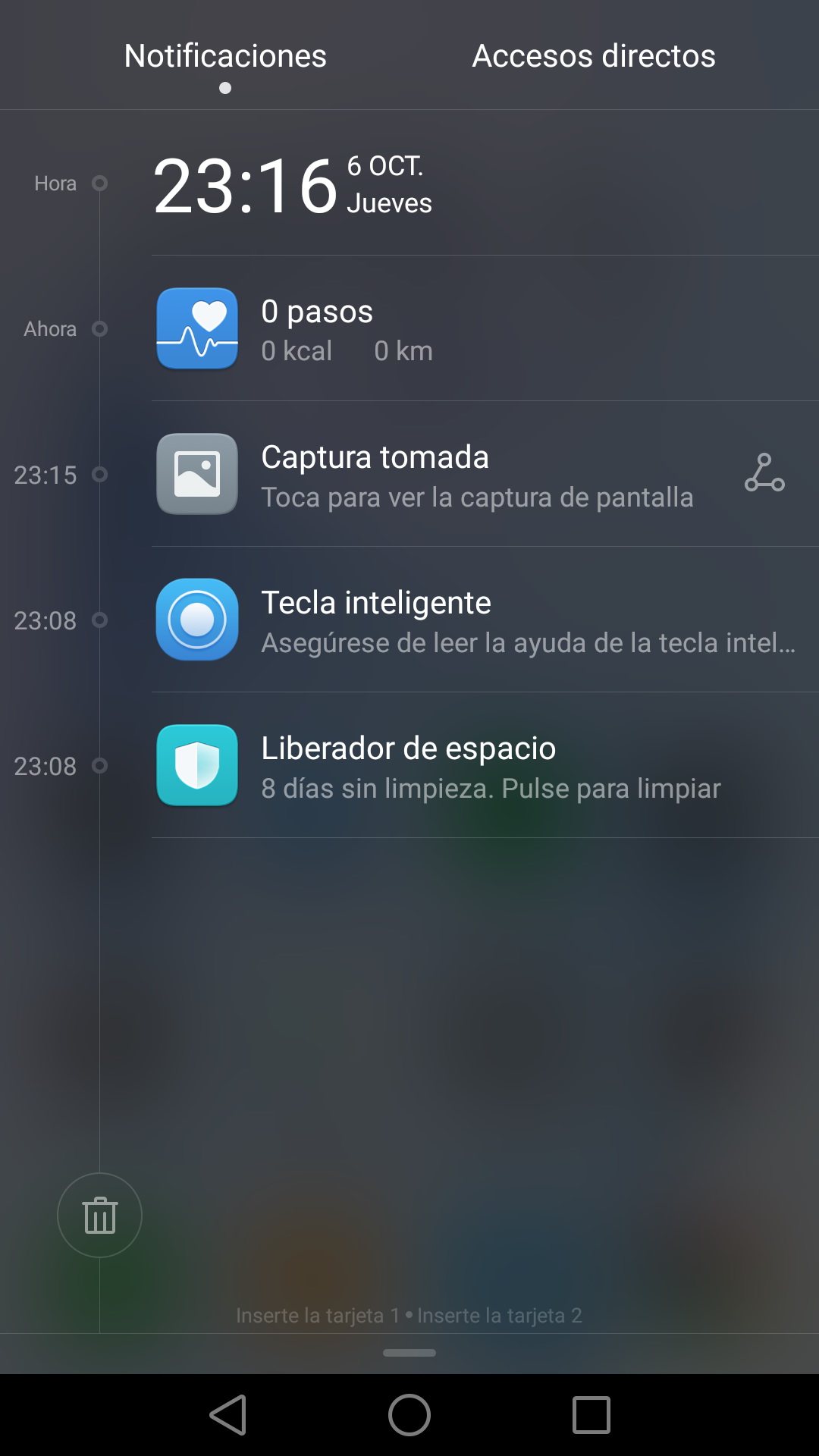Open the Liberador de espacio notification
The width and height of the screenshot is (819, 1456).
485,765
